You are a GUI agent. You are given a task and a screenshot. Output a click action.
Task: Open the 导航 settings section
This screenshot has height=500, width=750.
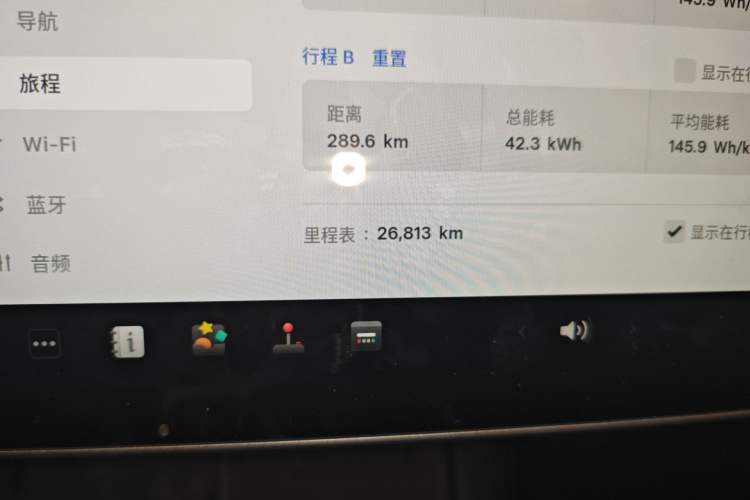(38, 21)
